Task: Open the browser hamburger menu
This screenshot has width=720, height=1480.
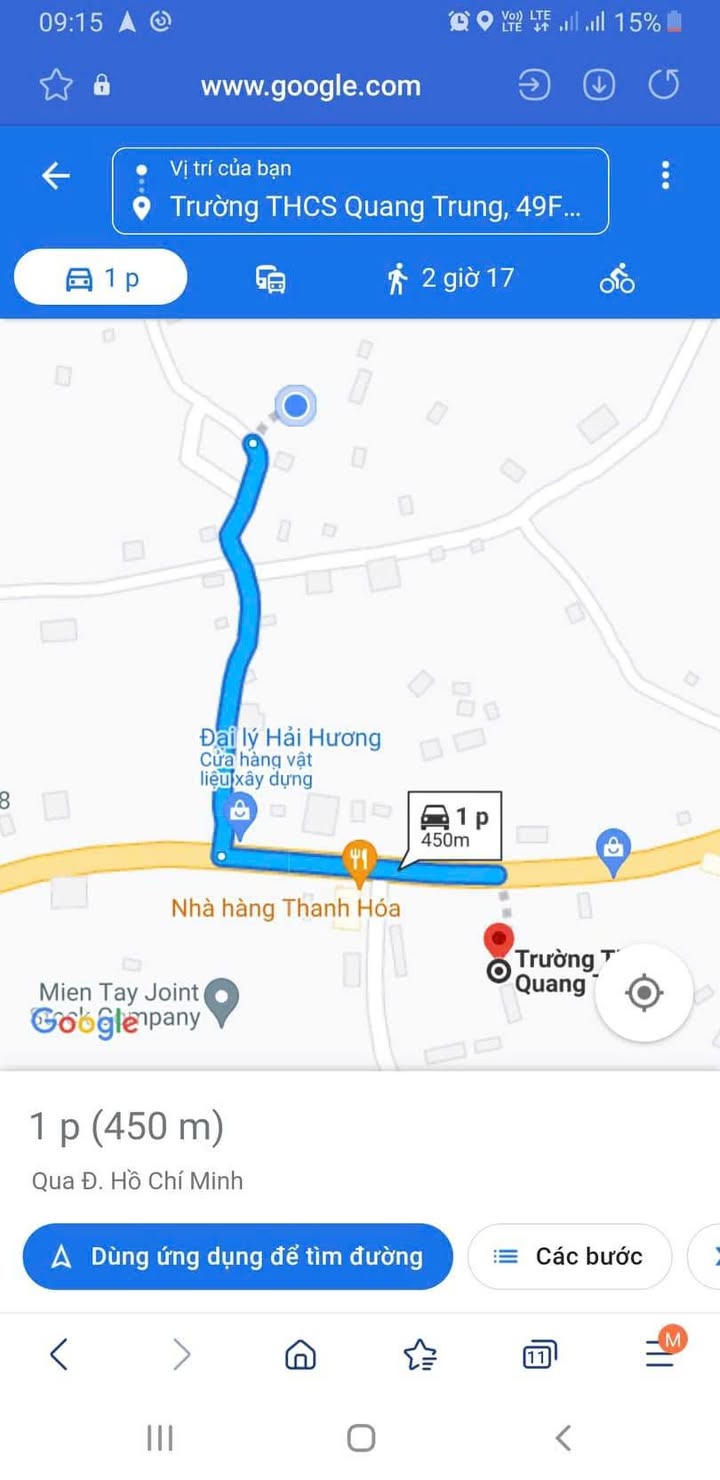Action: (660, 1354)
